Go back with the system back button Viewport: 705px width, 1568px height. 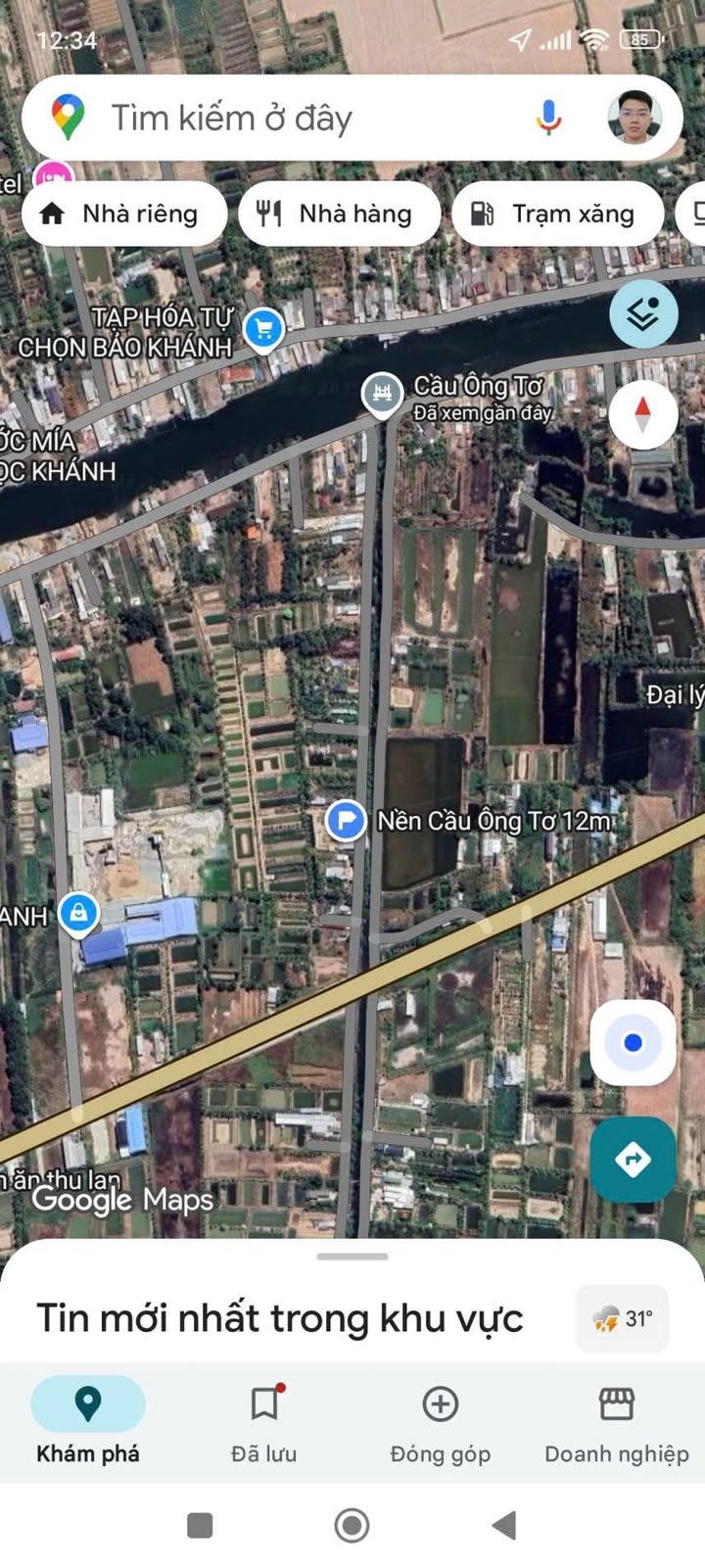504,1525
